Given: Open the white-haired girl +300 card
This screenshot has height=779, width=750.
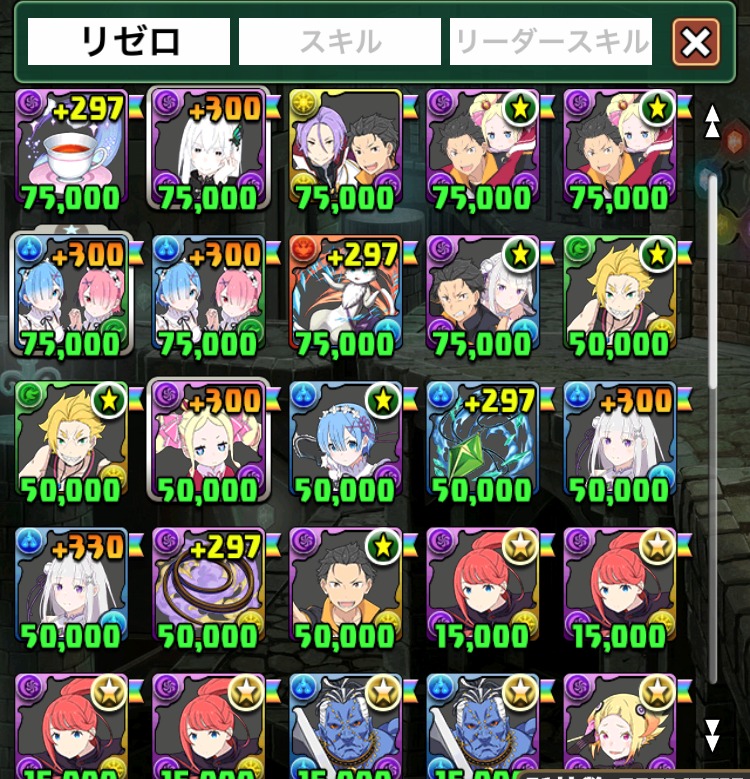Looking at the screenshot, I should point(209,148).
